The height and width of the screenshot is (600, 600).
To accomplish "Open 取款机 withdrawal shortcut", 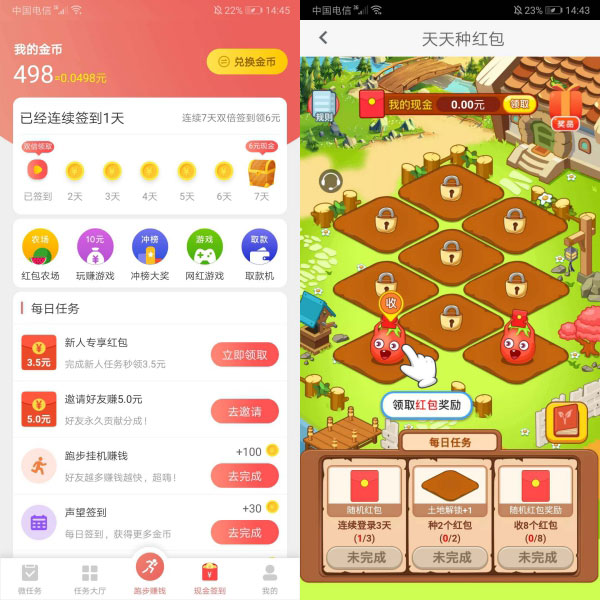I will [259, 254].
